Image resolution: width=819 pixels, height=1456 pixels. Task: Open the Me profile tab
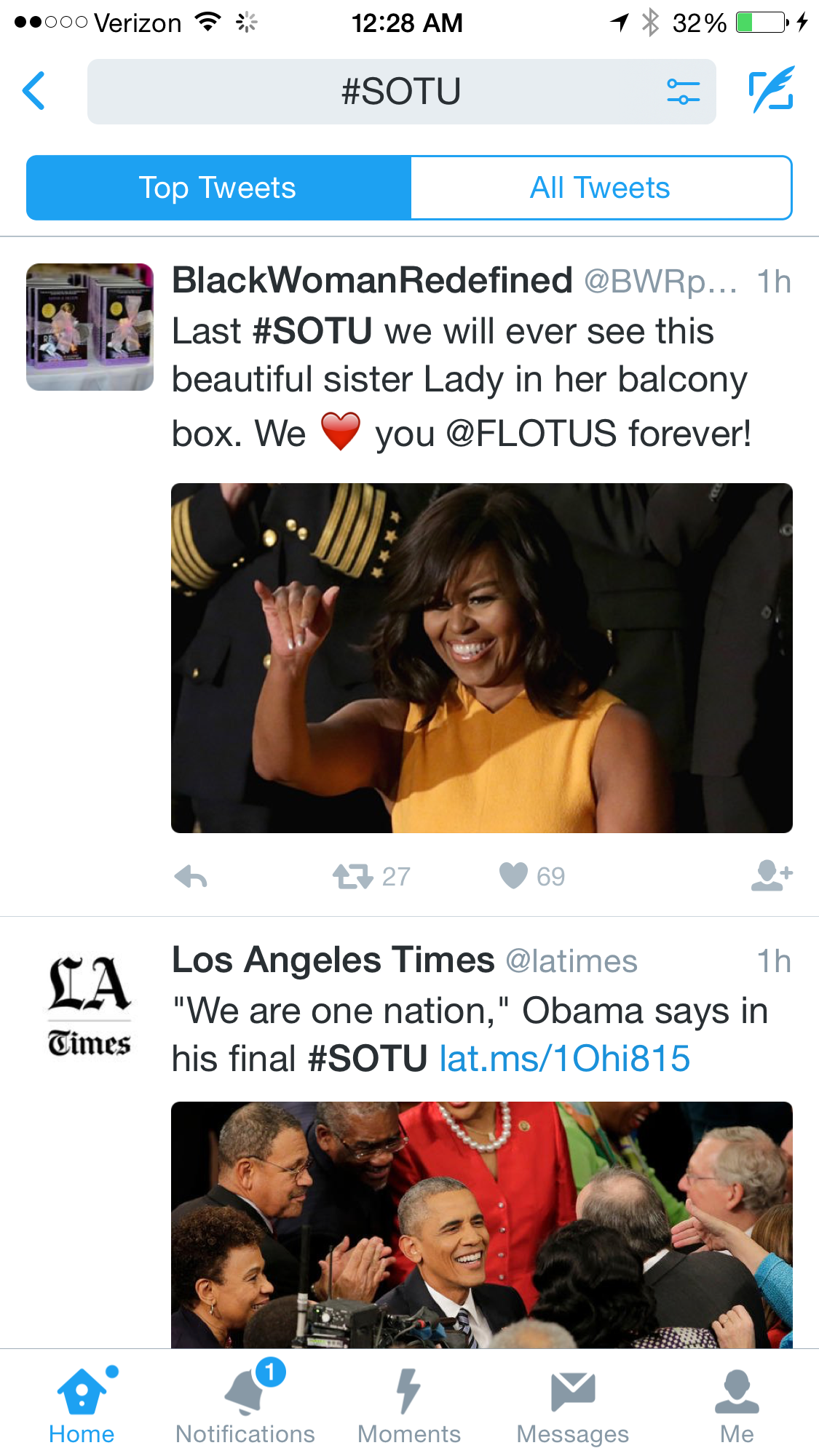[x=737, y=1404]
